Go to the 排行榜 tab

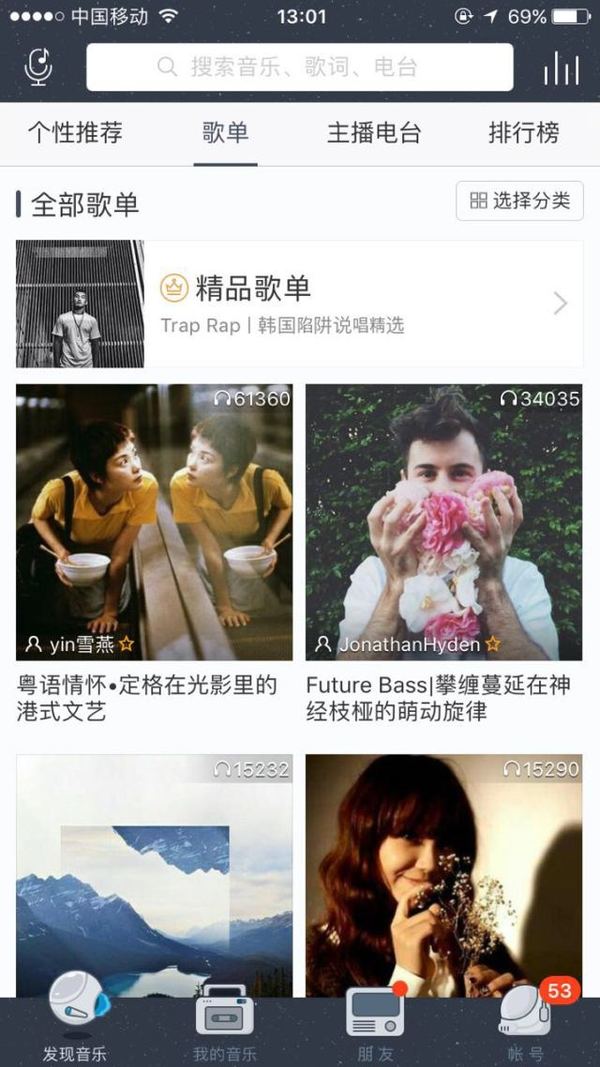[523, 133]
